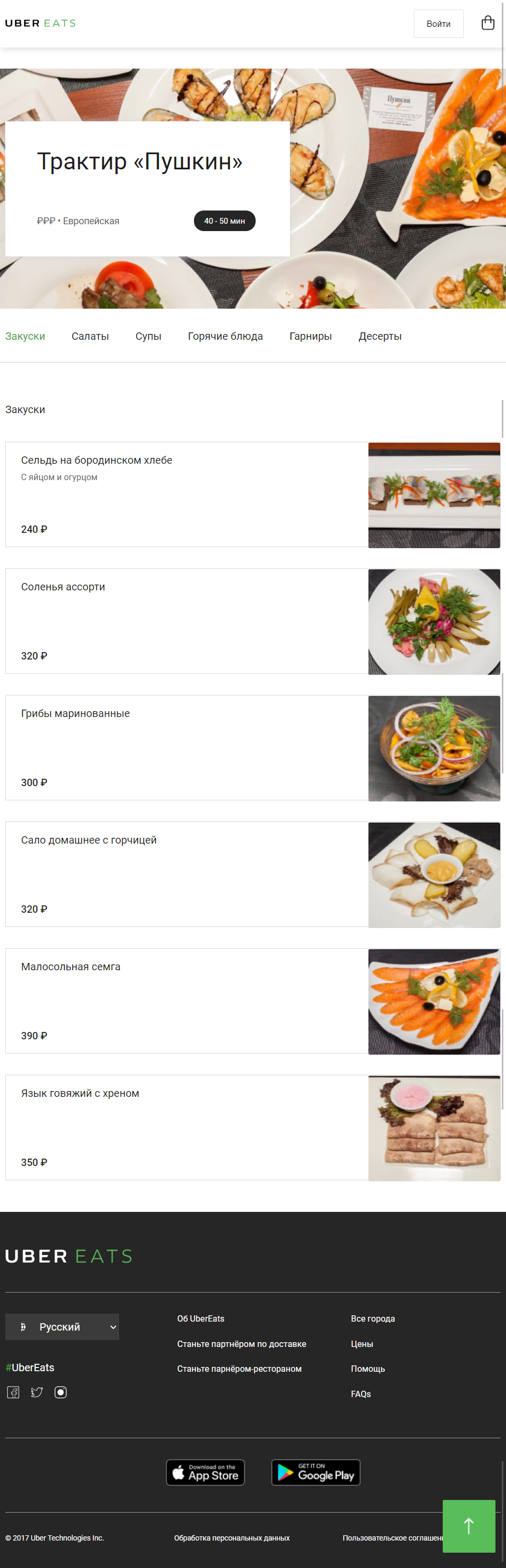Select the Супы tab
The height and width of the screenshot is (1568, 506).
coord(148,336)
